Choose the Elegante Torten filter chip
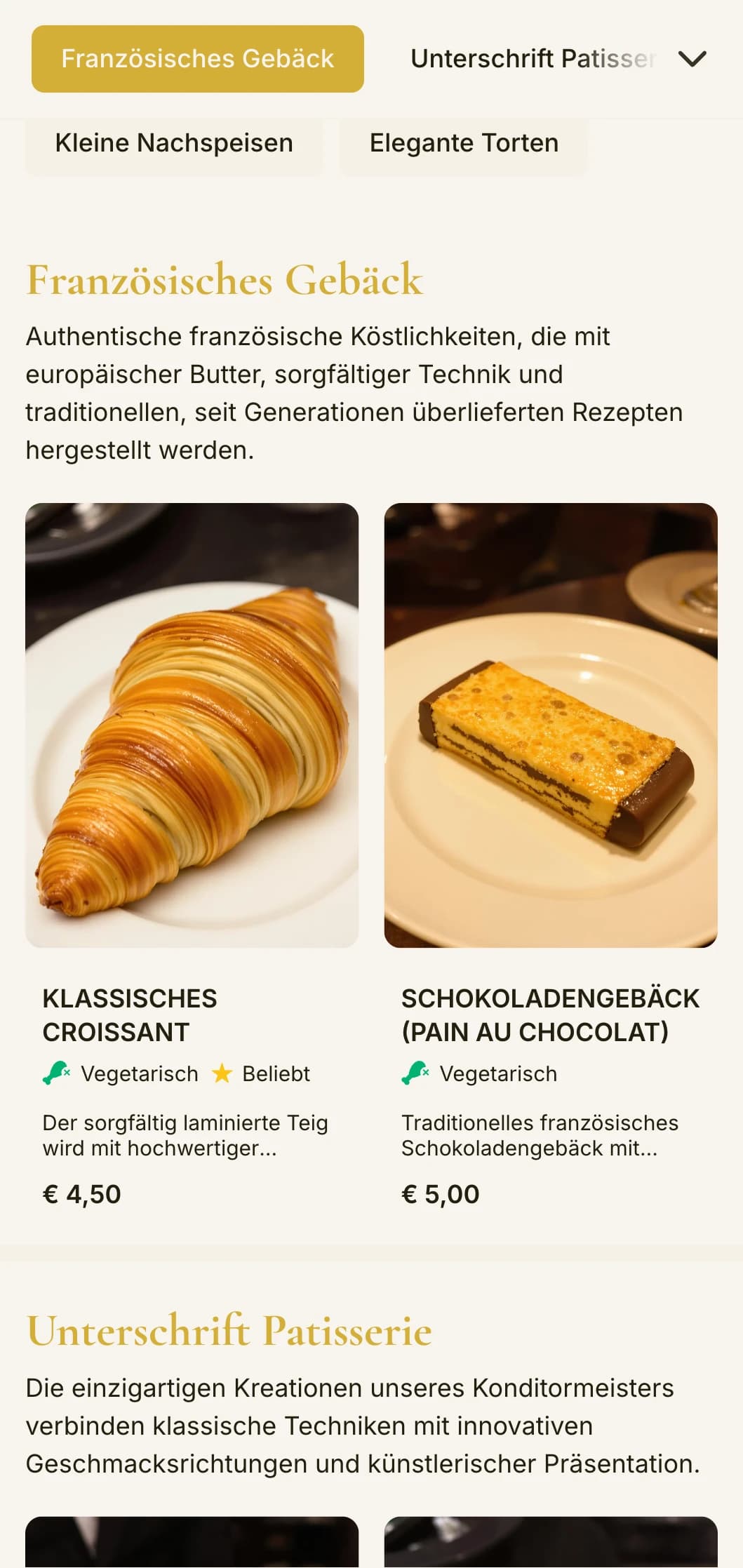Image resolution: width=743 pixels, height=1568 pixels. coord(464,143)
